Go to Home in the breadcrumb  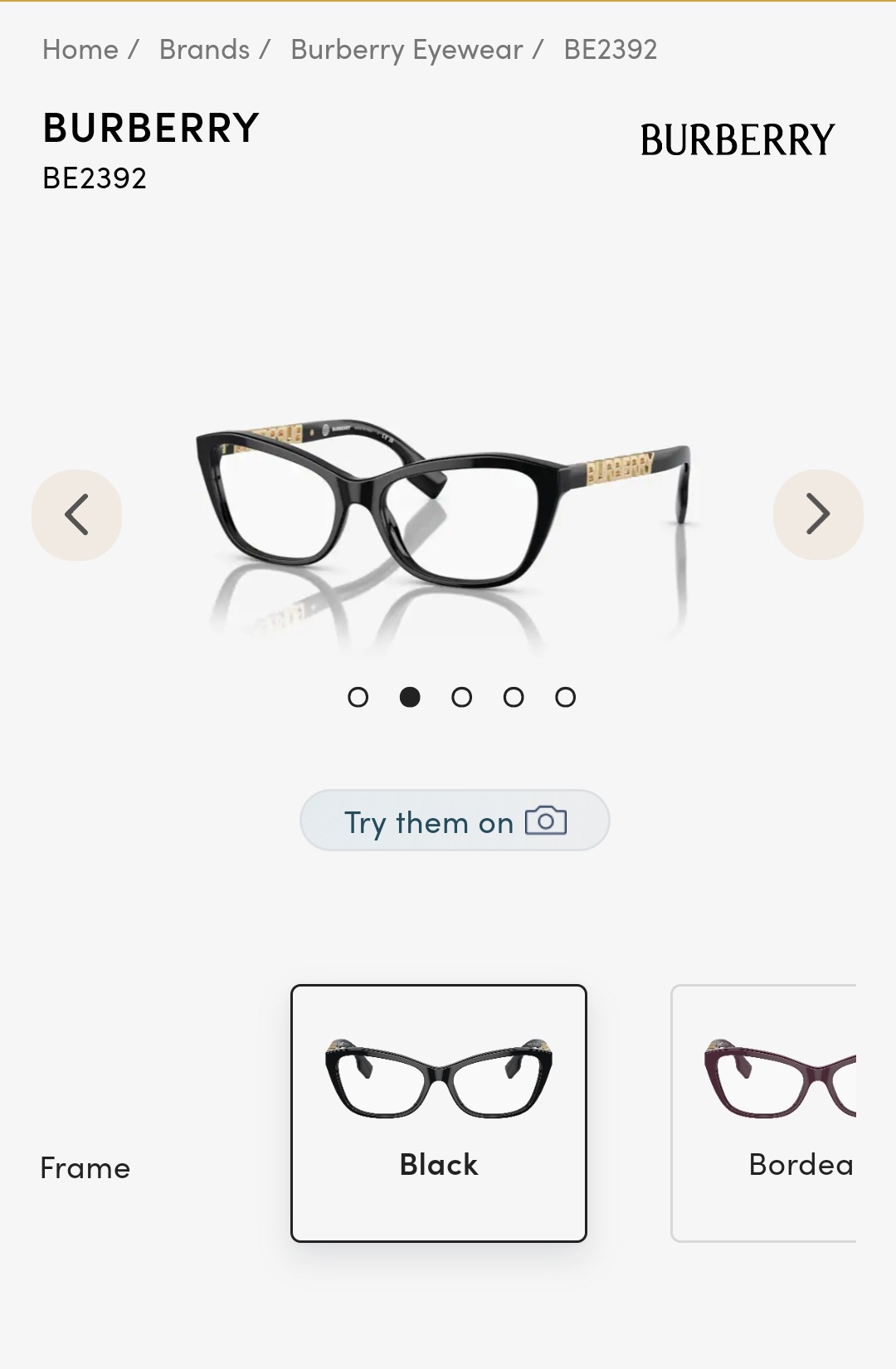[x=80, y=50]
